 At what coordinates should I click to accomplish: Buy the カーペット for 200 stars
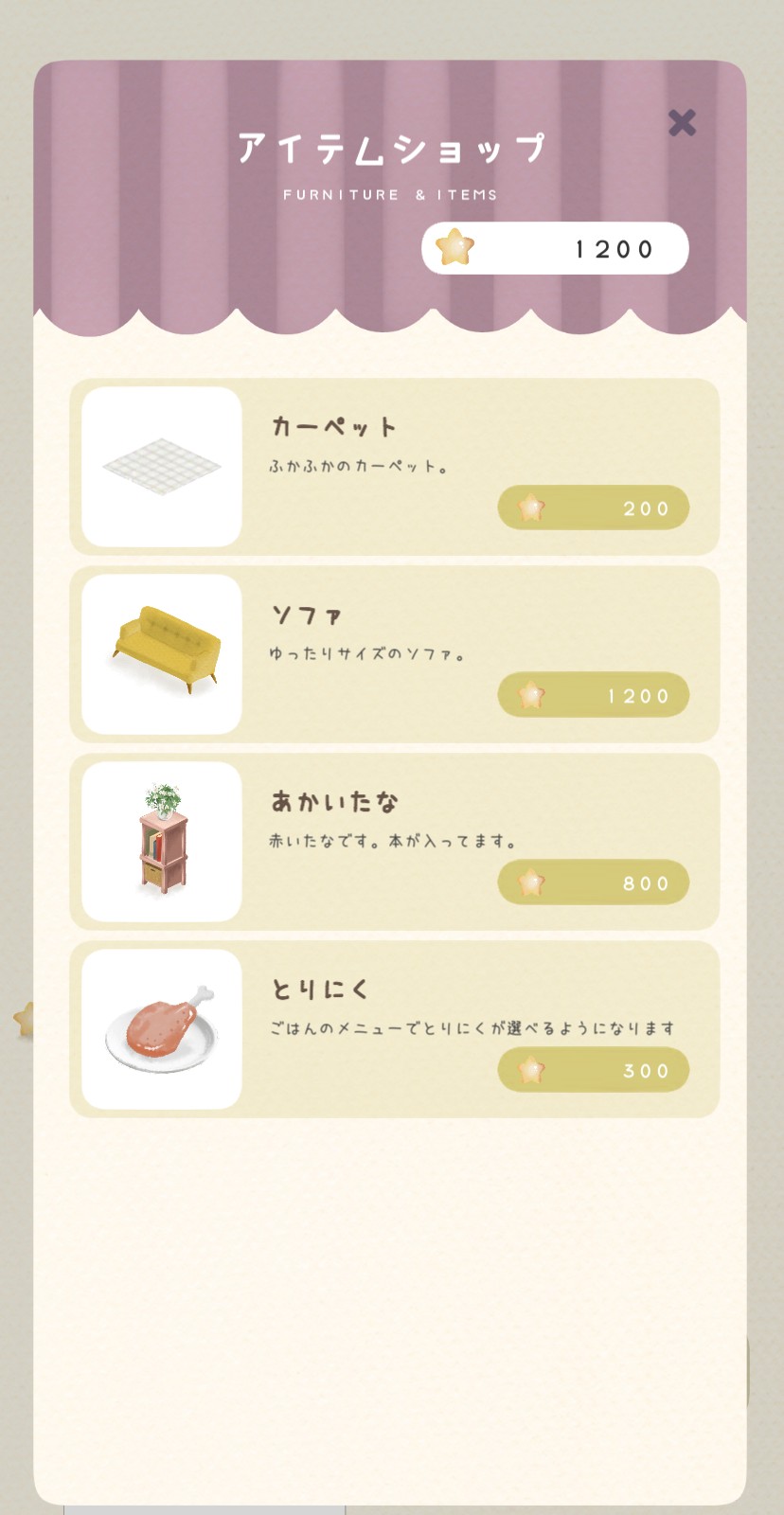[593, 508]
